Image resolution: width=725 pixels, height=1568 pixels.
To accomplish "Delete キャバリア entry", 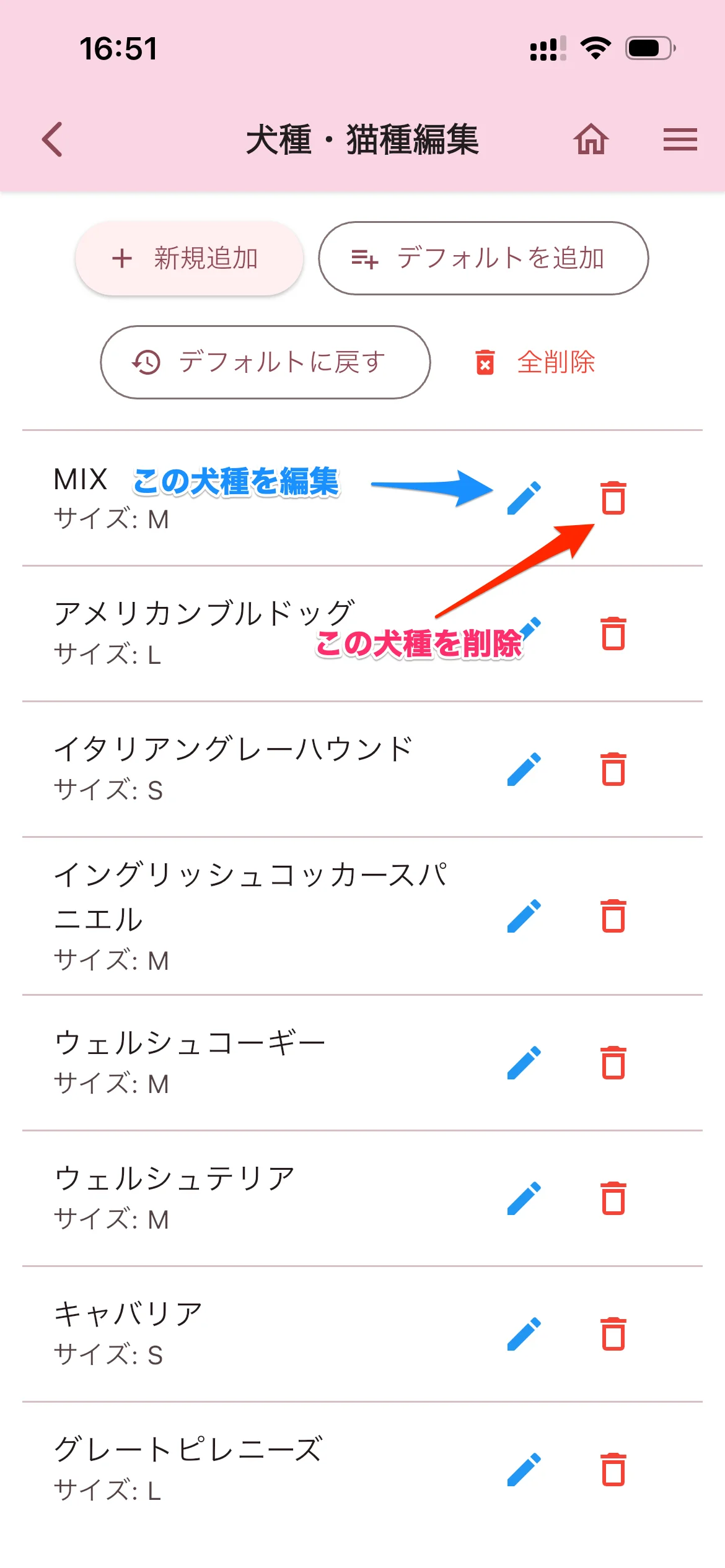I will pyautogui.click(x=613, y=1334).
